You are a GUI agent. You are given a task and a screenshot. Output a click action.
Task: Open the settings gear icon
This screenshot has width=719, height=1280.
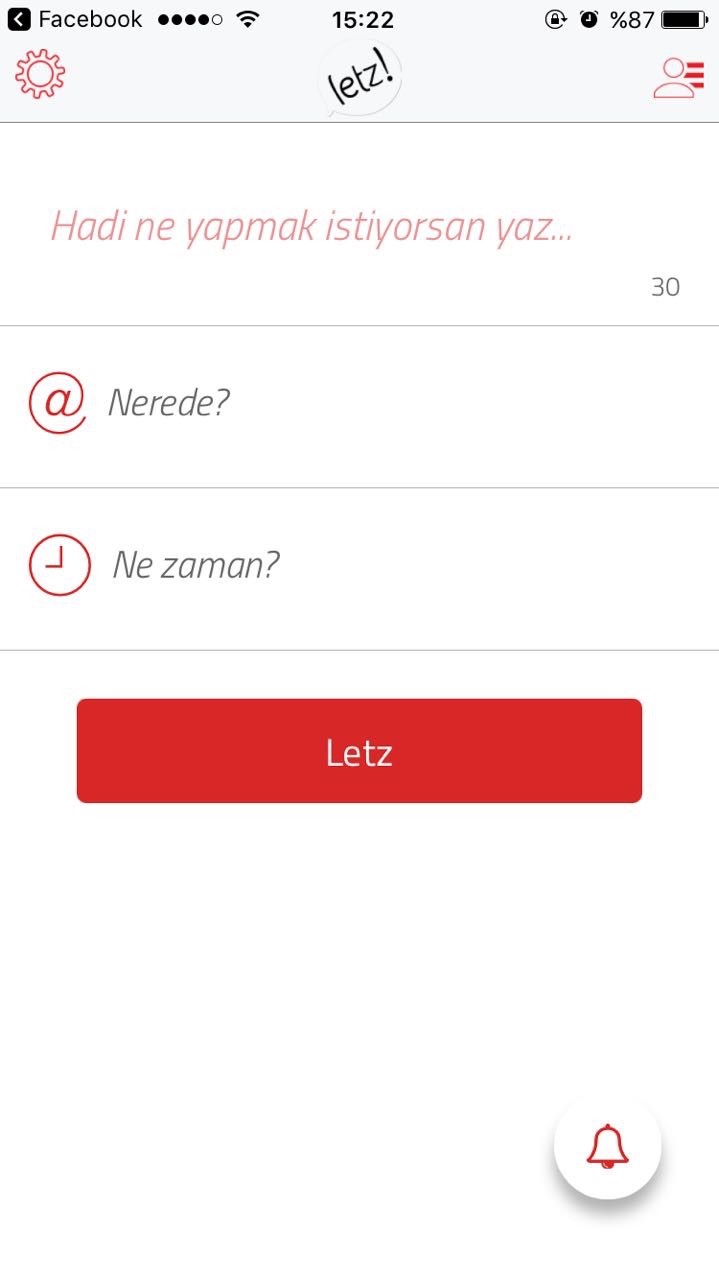click(x=40, y=75)
